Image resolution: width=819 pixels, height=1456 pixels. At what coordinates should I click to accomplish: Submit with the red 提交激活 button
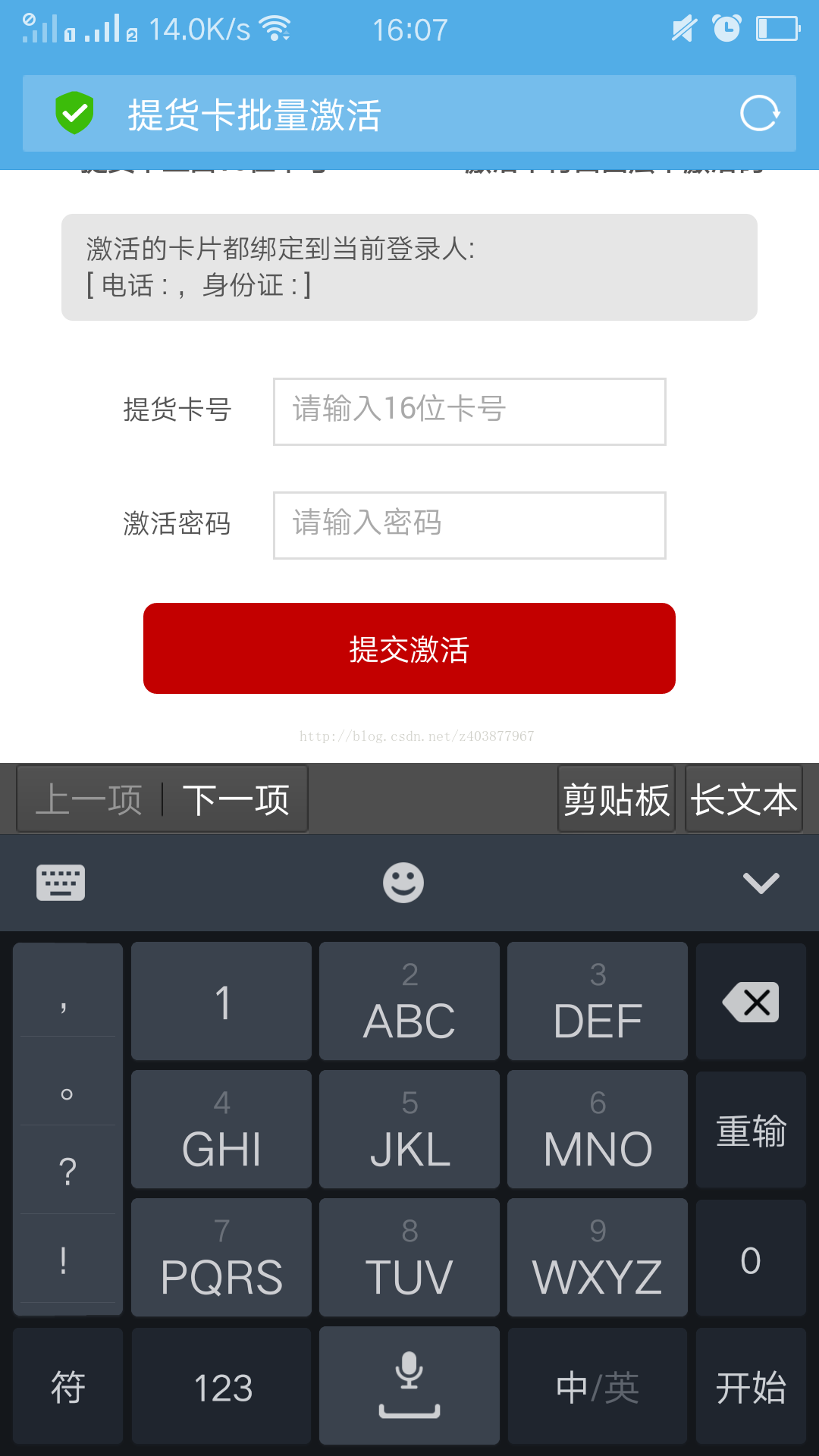pyautogui.click(x=409, y=648)
